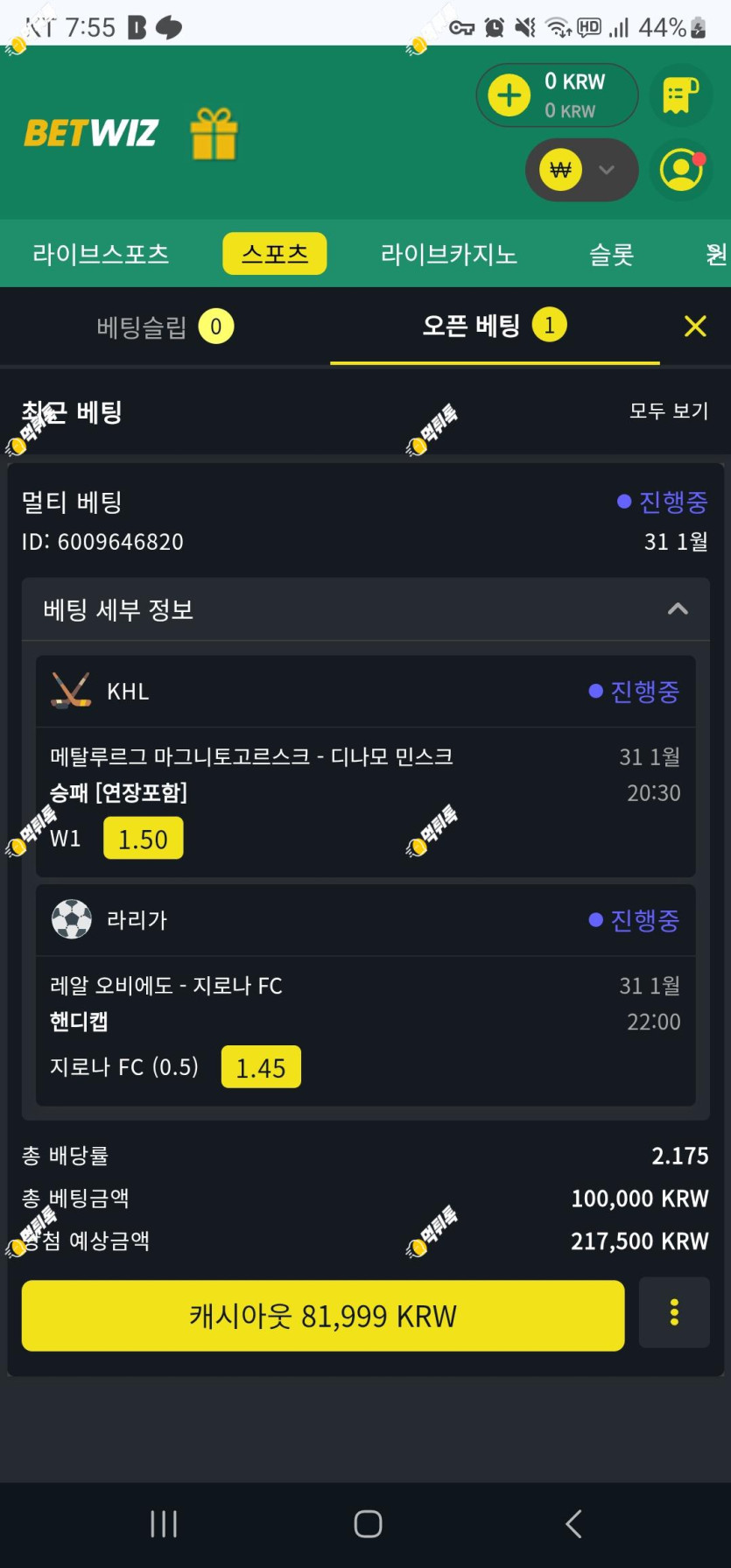731x1568 pixels.
Task: Select the 스포츠 tab
Action: pos(275,254)
